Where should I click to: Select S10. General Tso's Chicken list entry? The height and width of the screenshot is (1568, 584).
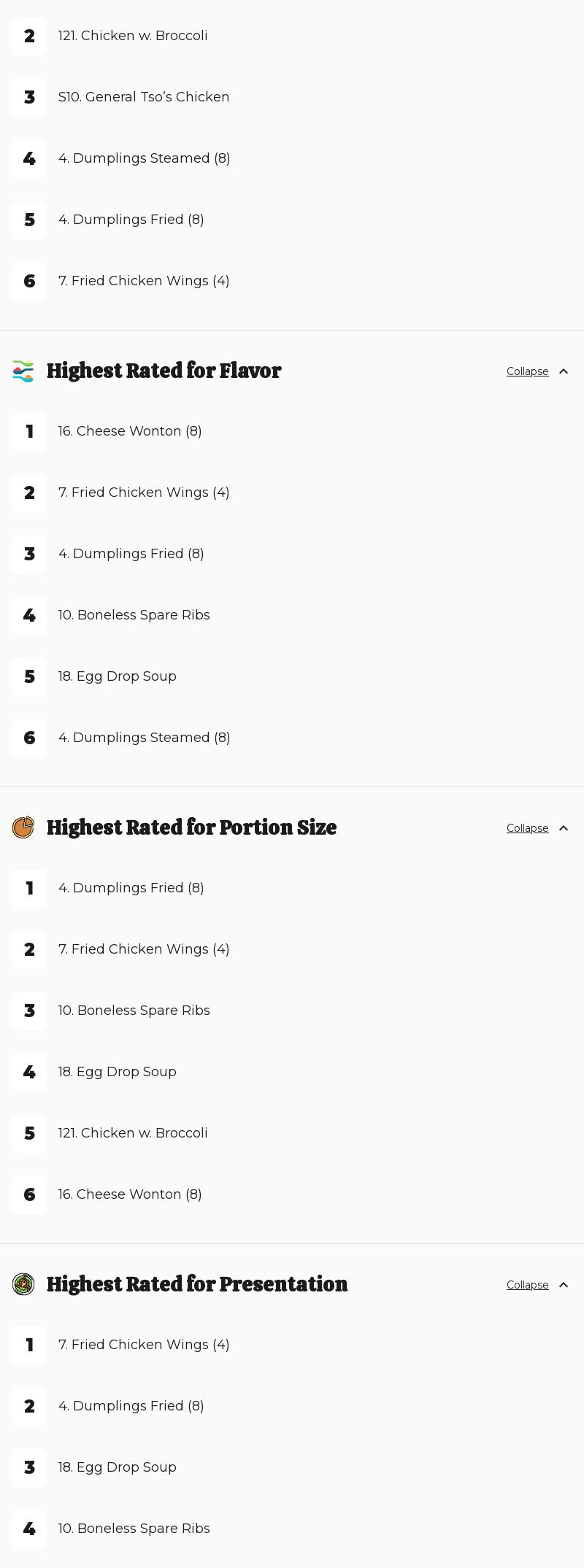[144, 97]
